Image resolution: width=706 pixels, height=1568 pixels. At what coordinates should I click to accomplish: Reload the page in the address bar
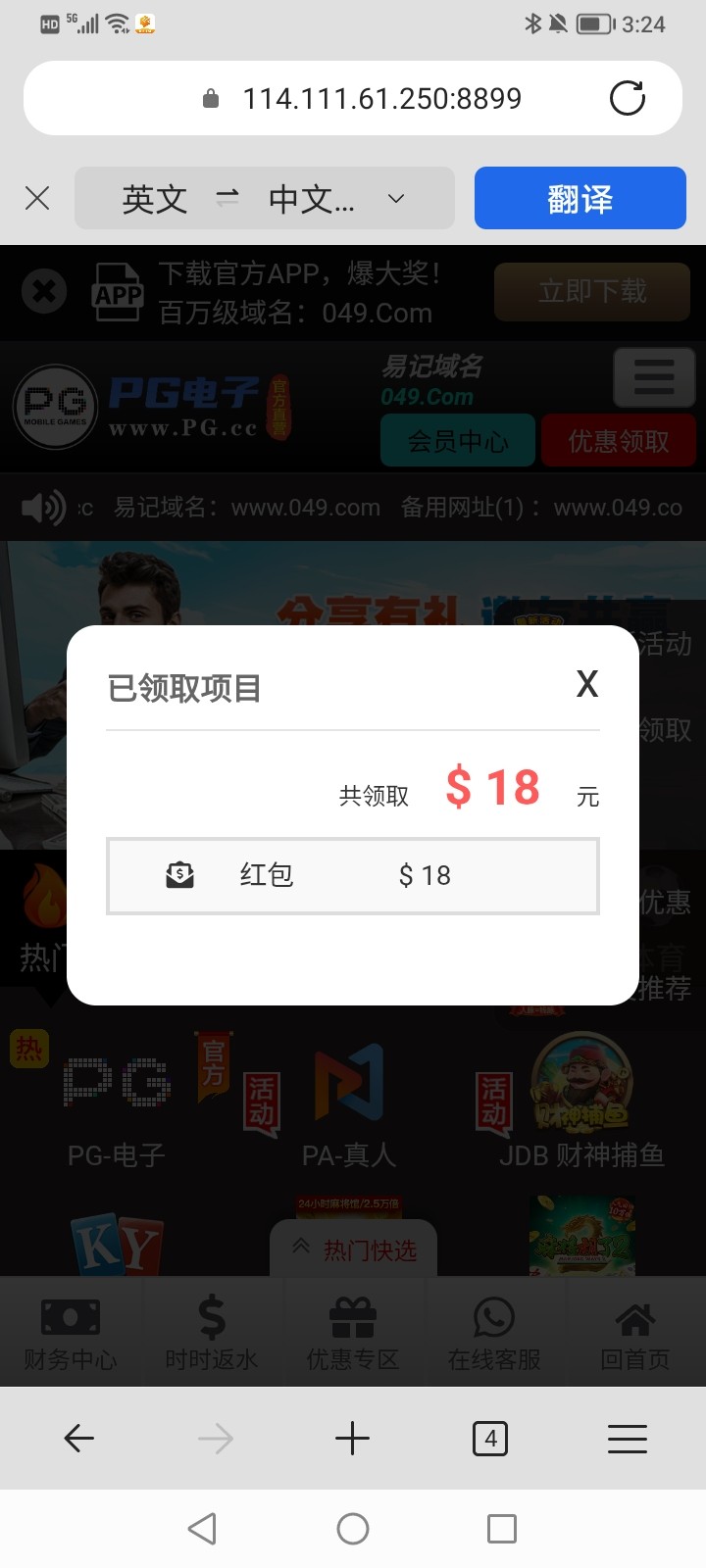click(628, 98)
